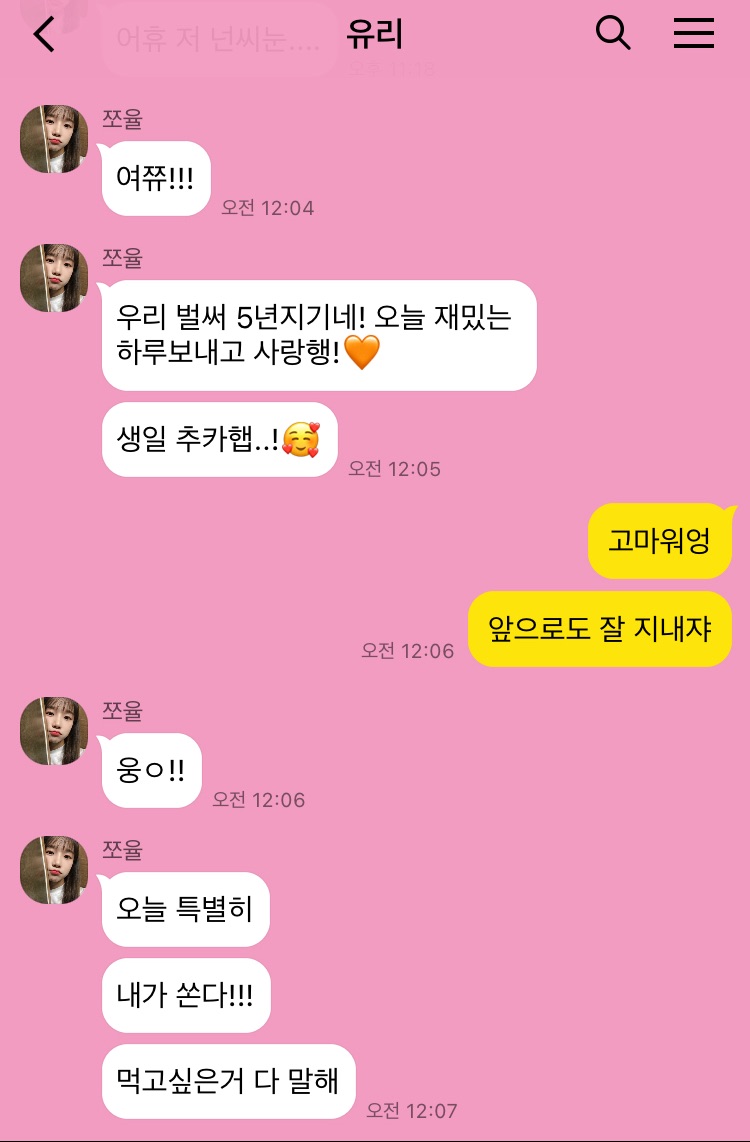Tap 쪼율's avatar beside "오늘 특별히"

[x=54, y=870]
